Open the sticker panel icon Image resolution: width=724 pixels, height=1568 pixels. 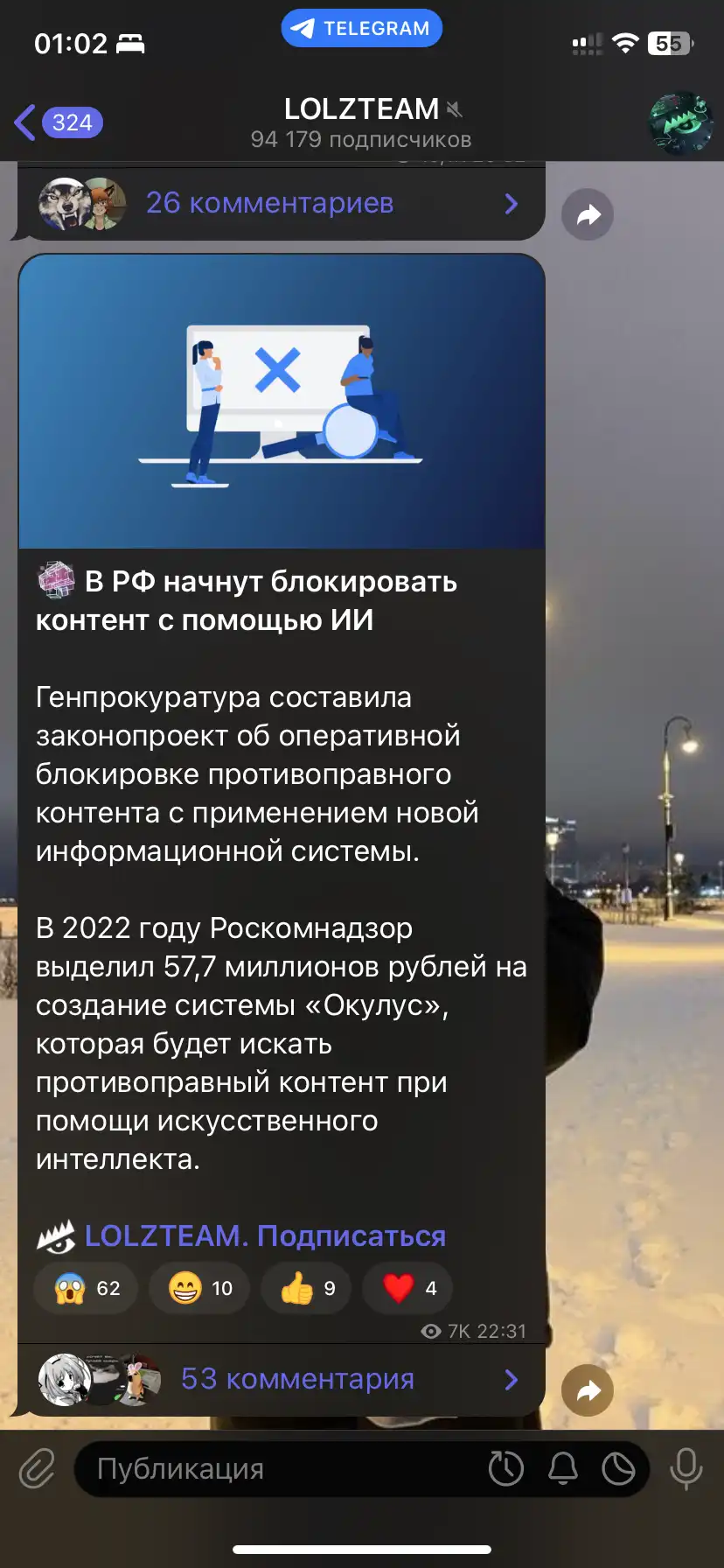point(619,1469)
